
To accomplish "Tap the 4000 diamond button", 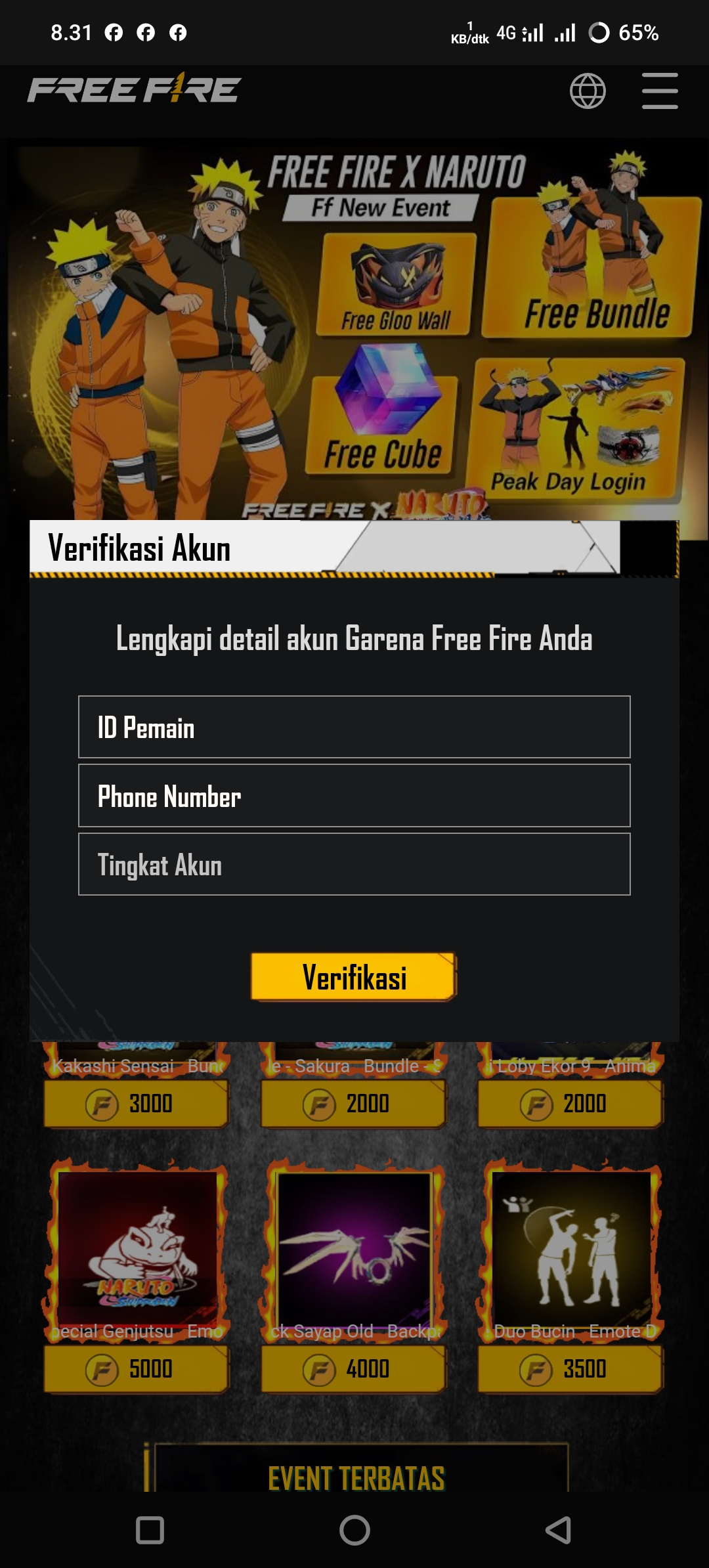I will pyautogui.click(x=353, y=1369).
